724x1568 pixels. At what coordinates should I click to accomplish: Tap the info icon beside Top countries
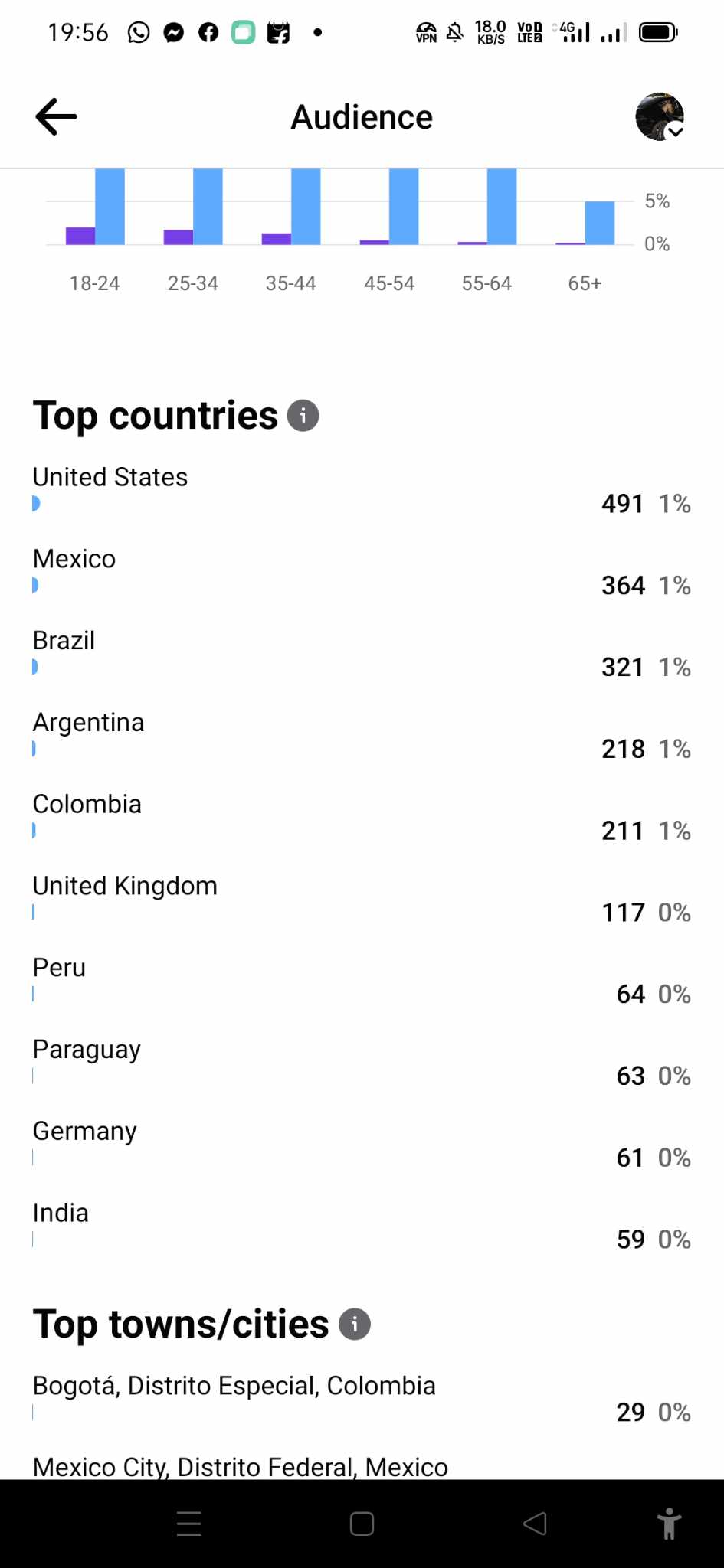(303, 416)
